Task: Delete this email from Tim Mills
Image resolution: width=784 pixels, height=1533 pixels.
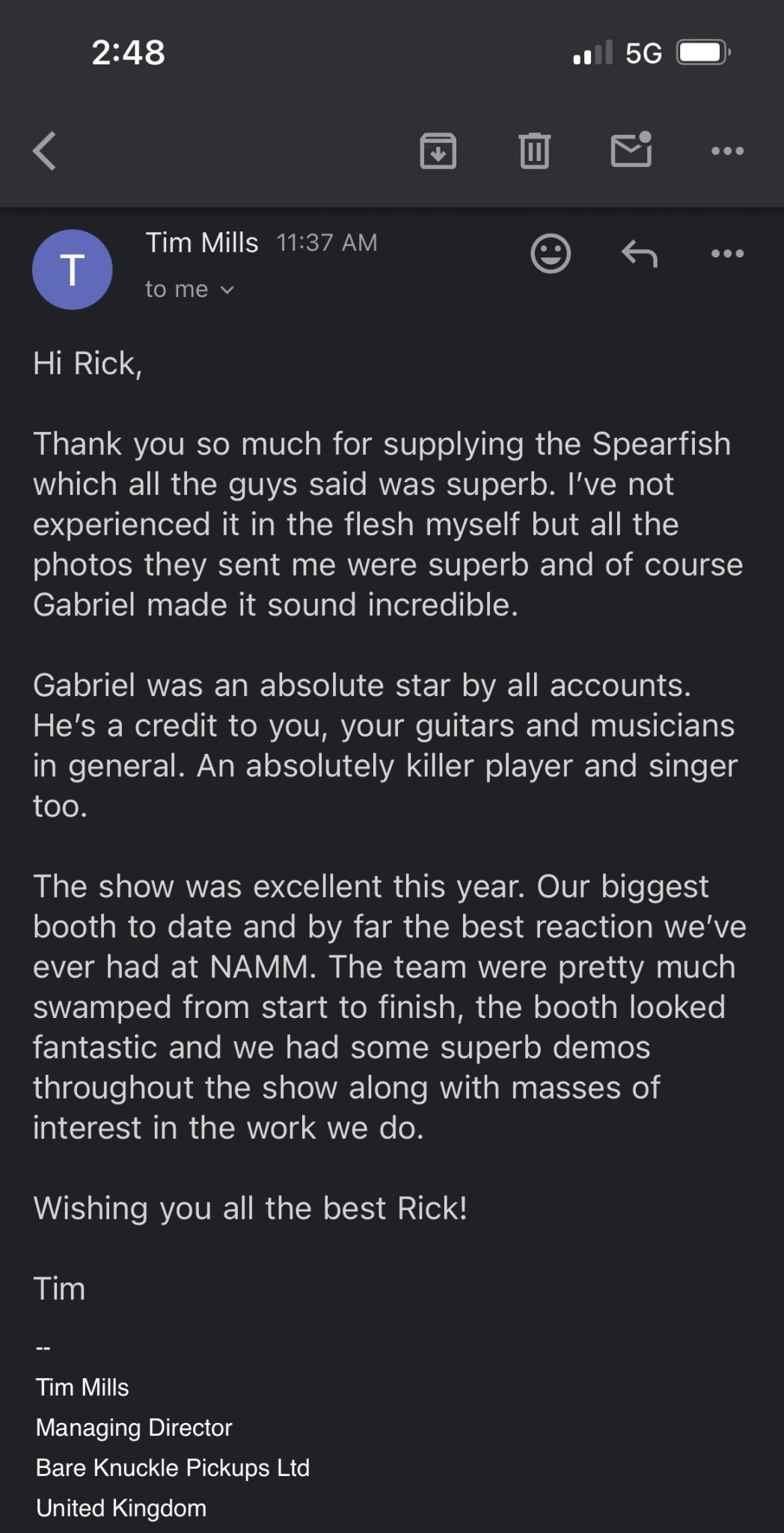Action: [534, 151]
